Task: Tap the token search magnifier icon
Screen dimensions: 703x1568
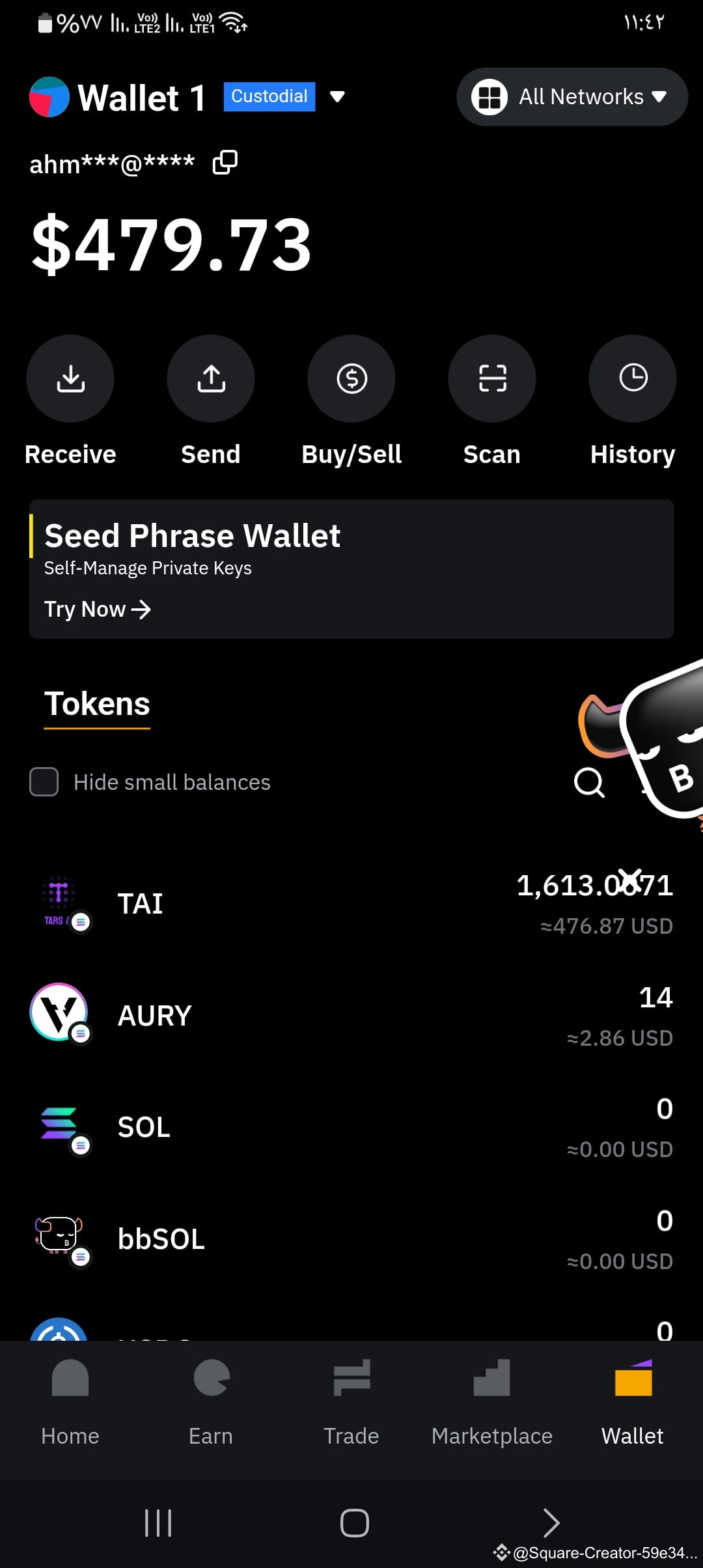Action: [x=589, y=782]
